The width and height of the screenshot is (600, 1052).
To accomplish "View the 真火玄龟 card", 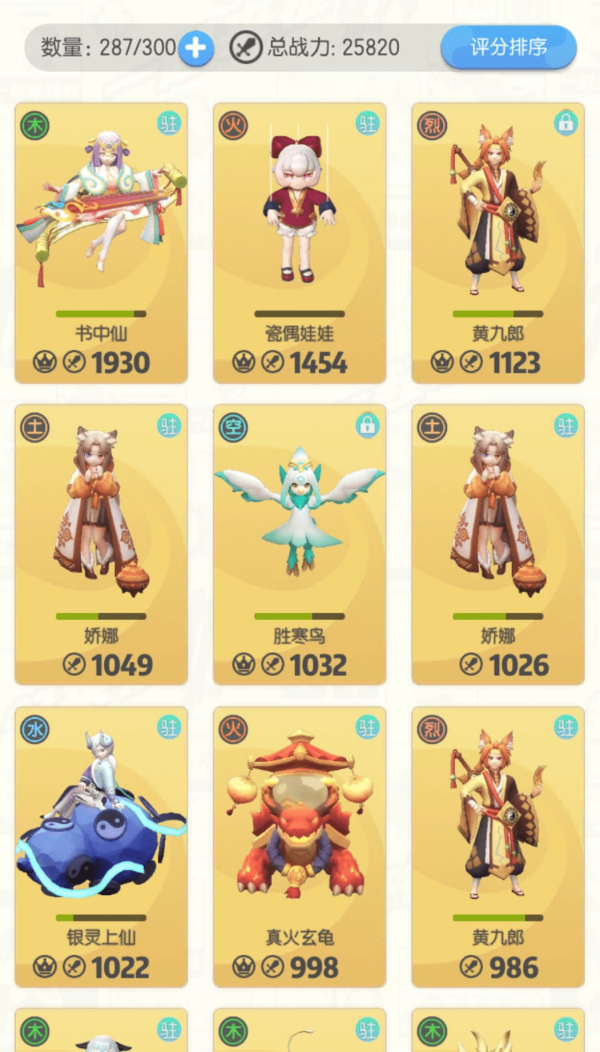I will coord(299,846).
